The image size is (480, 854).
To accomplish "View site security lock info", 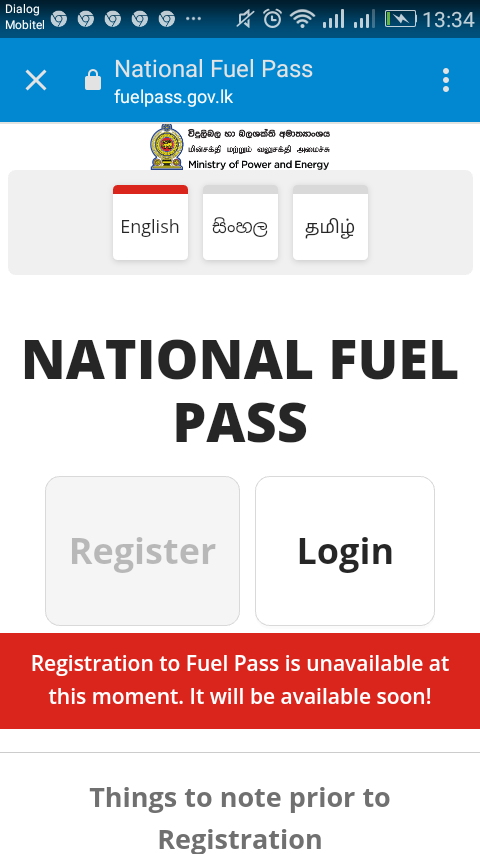I will pos(93,80).
